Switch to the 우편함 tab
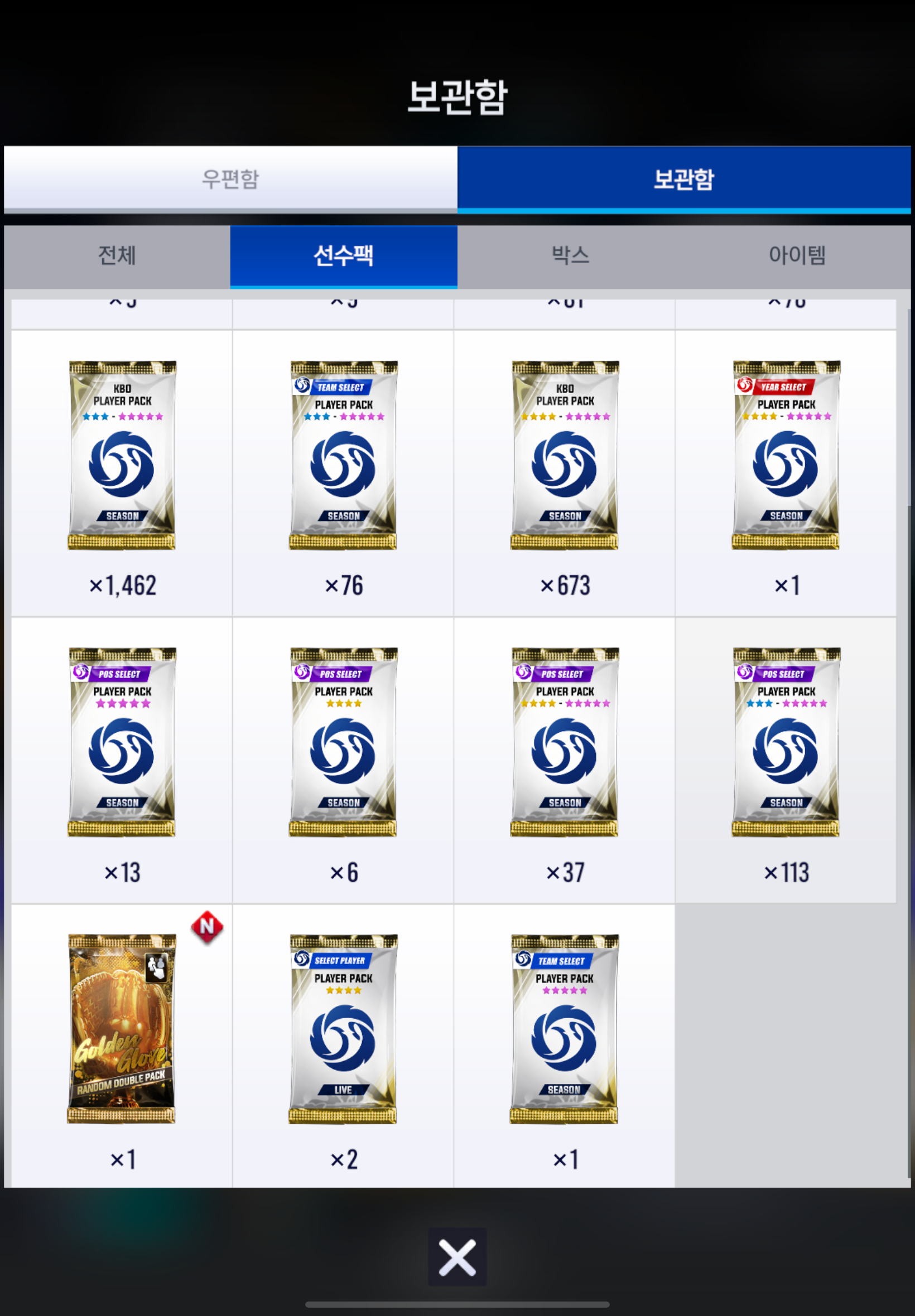The height and width of the screenshot is (1316, 915). (230, 179)
